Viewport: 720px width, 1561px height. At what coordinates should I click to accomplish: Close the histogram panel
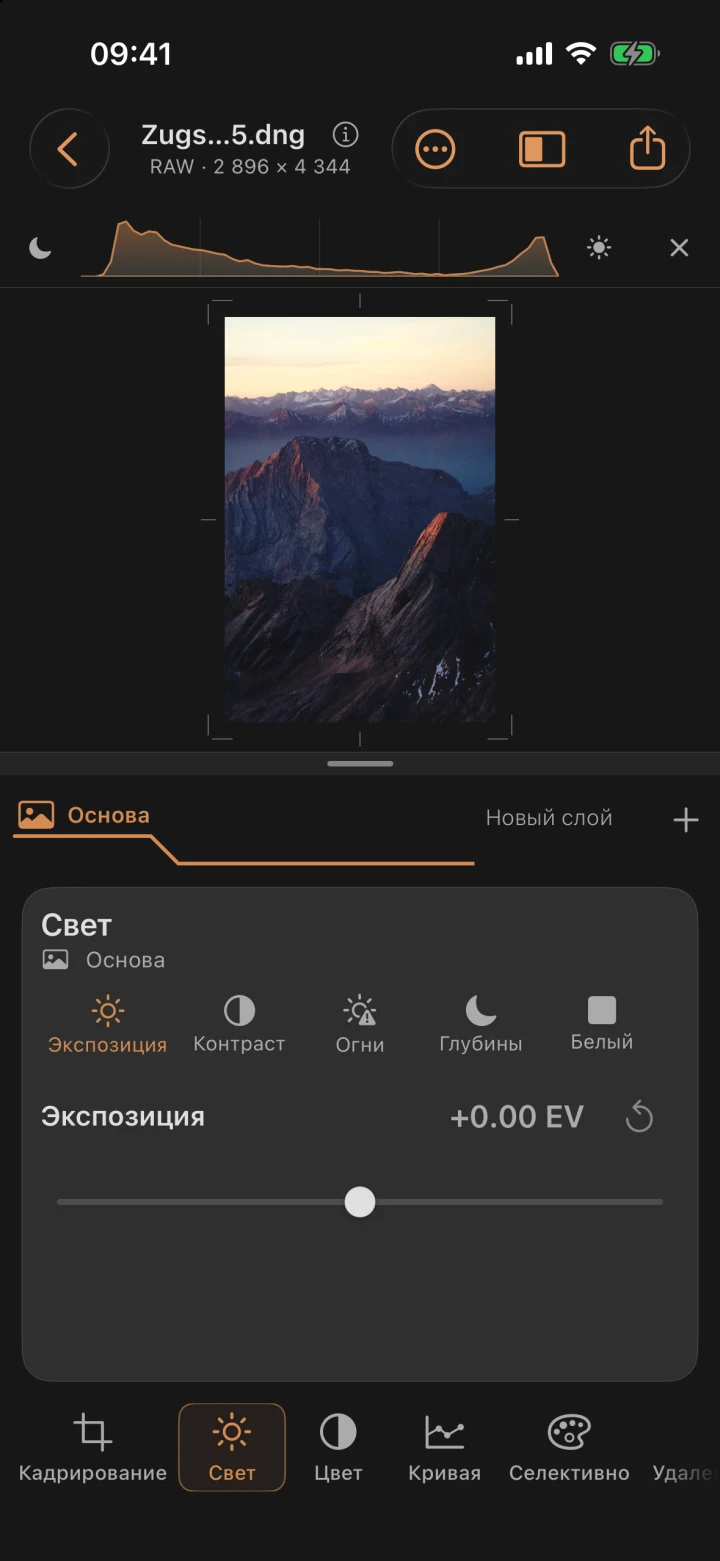[679, 248]
